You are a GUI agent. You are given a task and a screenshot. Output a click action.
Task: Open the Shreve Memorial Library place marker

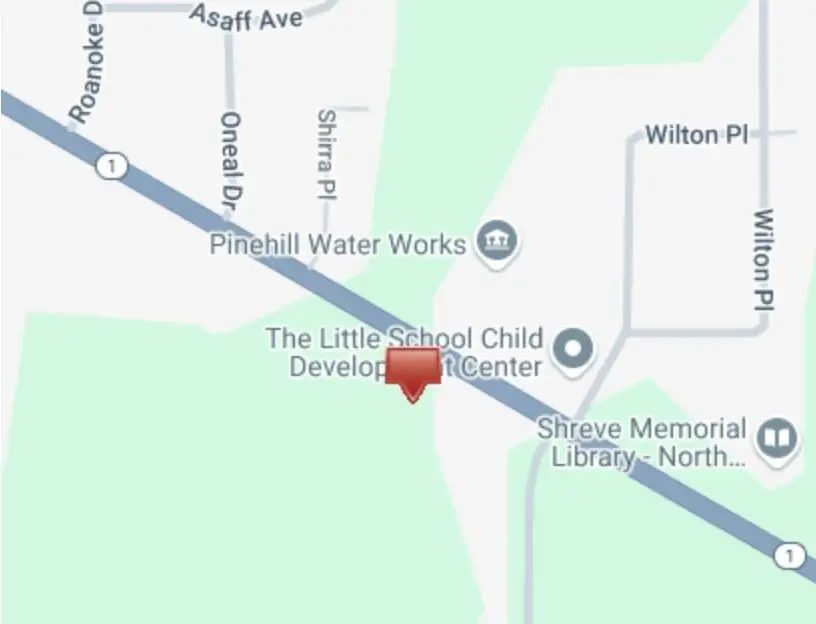tap(777, 438)
